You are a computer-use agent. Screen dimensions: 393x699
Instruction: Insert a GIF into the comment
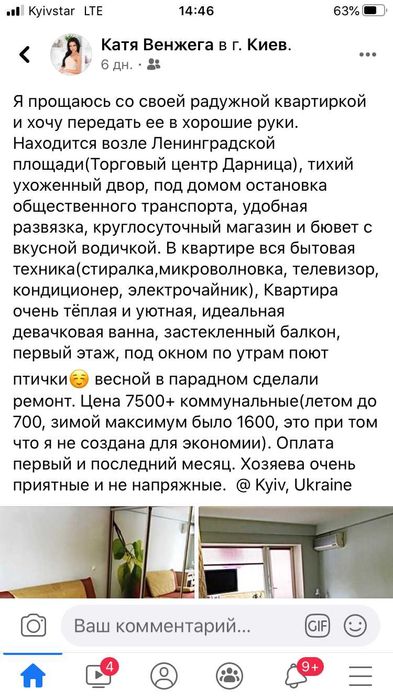[x=317, y=625]
